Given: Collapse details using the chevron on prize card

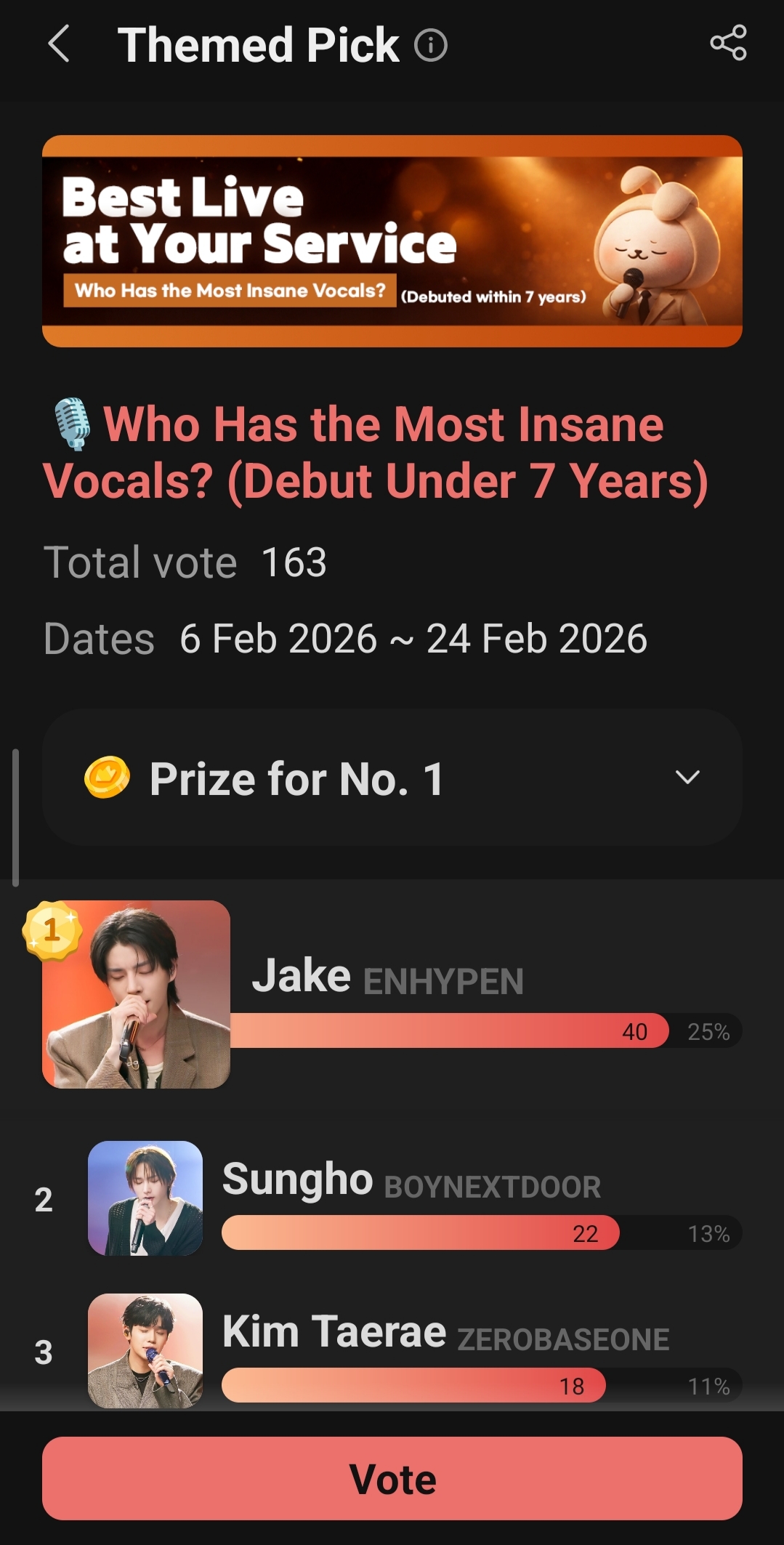Looking at the screenshot, I should 687,778.
